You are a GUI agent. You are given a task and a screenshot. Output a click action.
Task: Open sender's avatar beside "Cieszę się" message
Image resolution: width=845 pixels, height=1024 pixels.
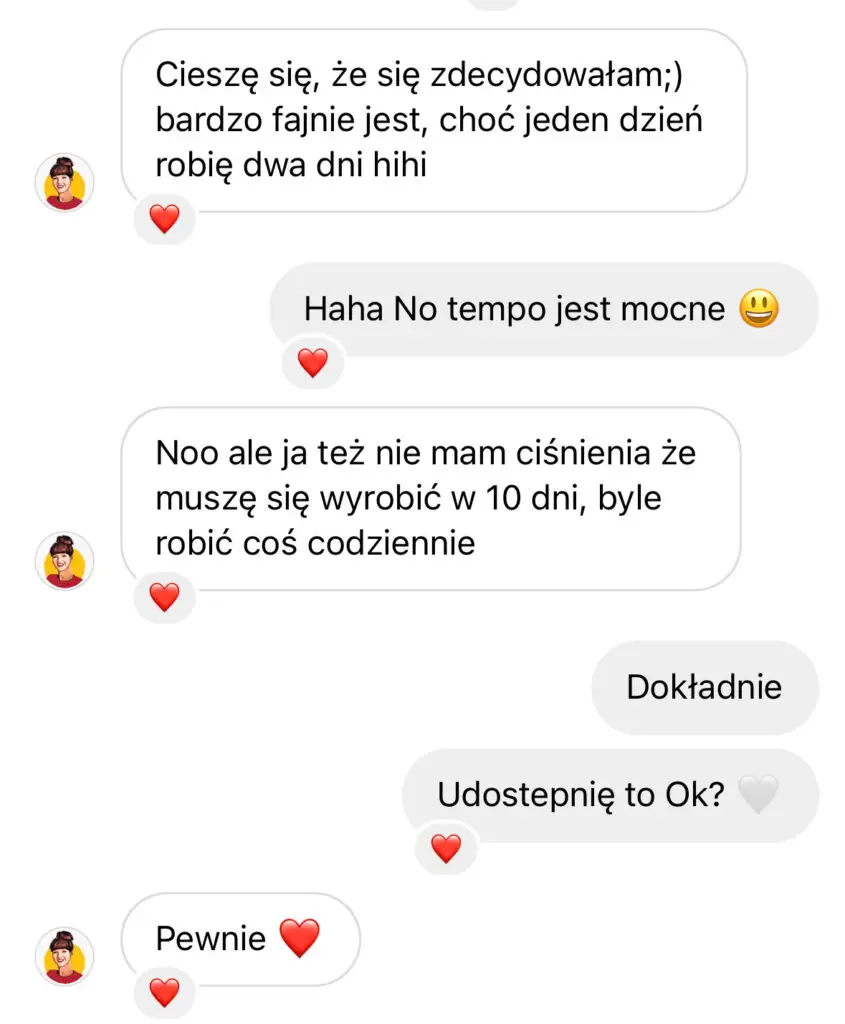coord(65,182)
